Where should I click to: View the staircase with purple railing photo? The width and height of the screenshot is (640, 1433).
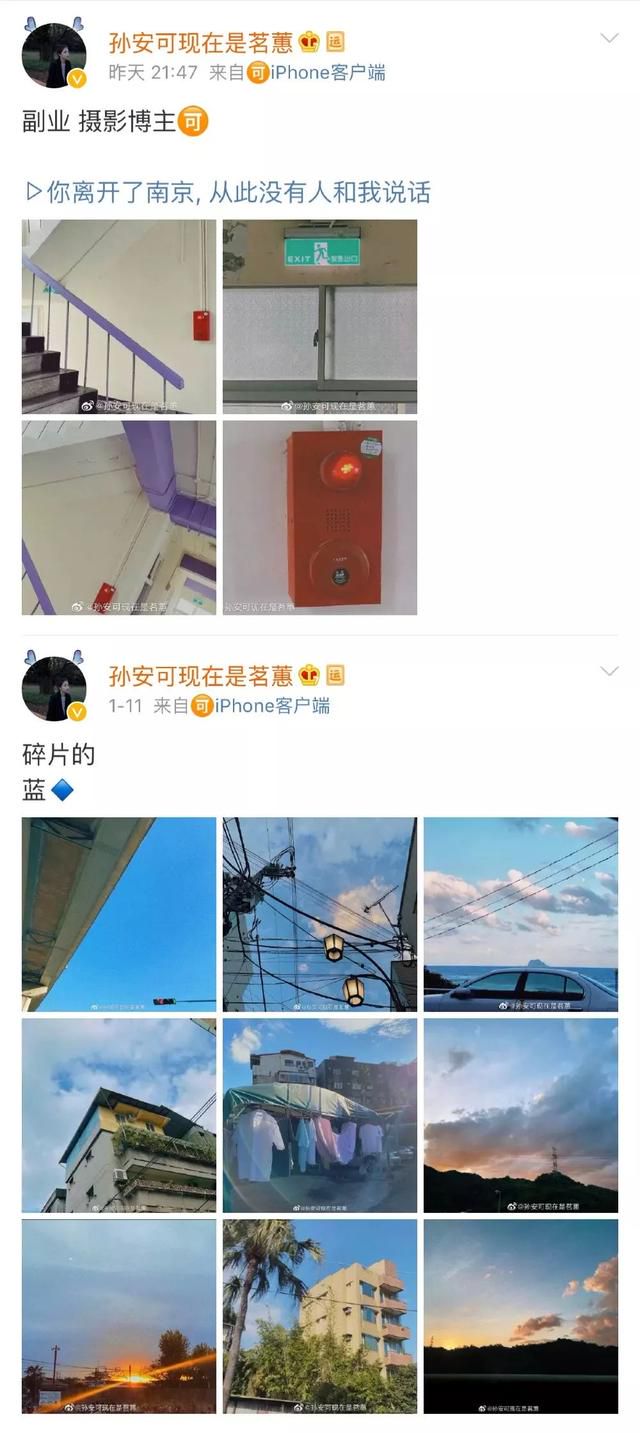click(119, 317)
